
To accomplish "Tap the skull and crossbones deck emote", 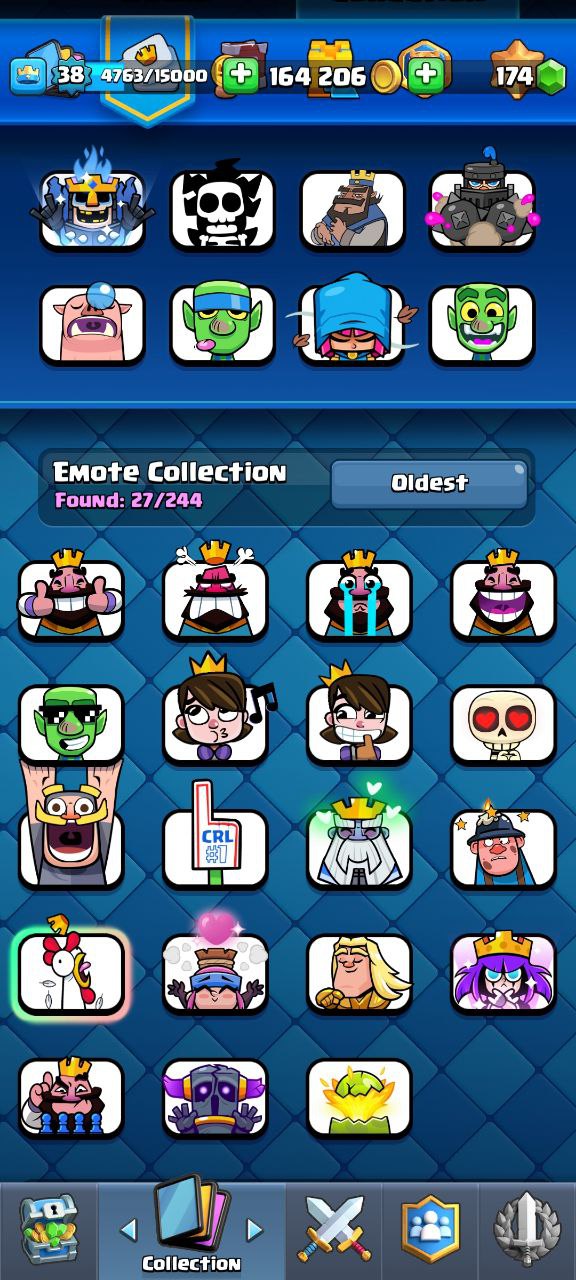I will (222, 210).
